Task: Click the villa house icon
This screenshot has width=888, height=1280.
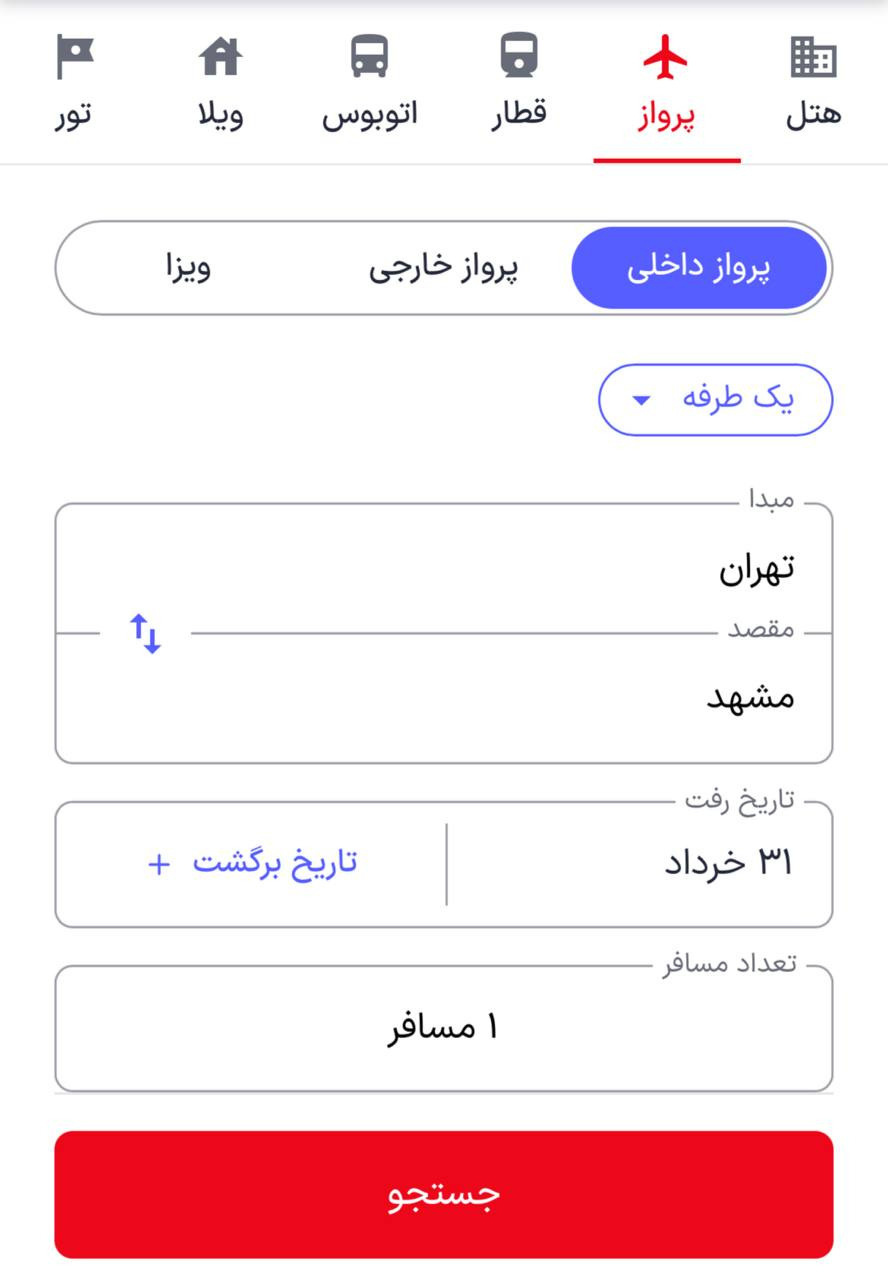Action: (221, 57)
